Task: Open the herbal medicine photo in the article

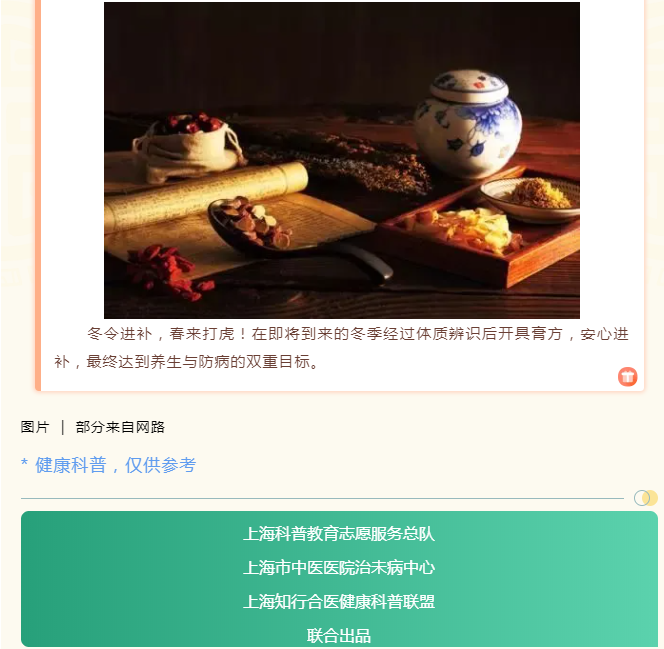Action: coord(341,160)
